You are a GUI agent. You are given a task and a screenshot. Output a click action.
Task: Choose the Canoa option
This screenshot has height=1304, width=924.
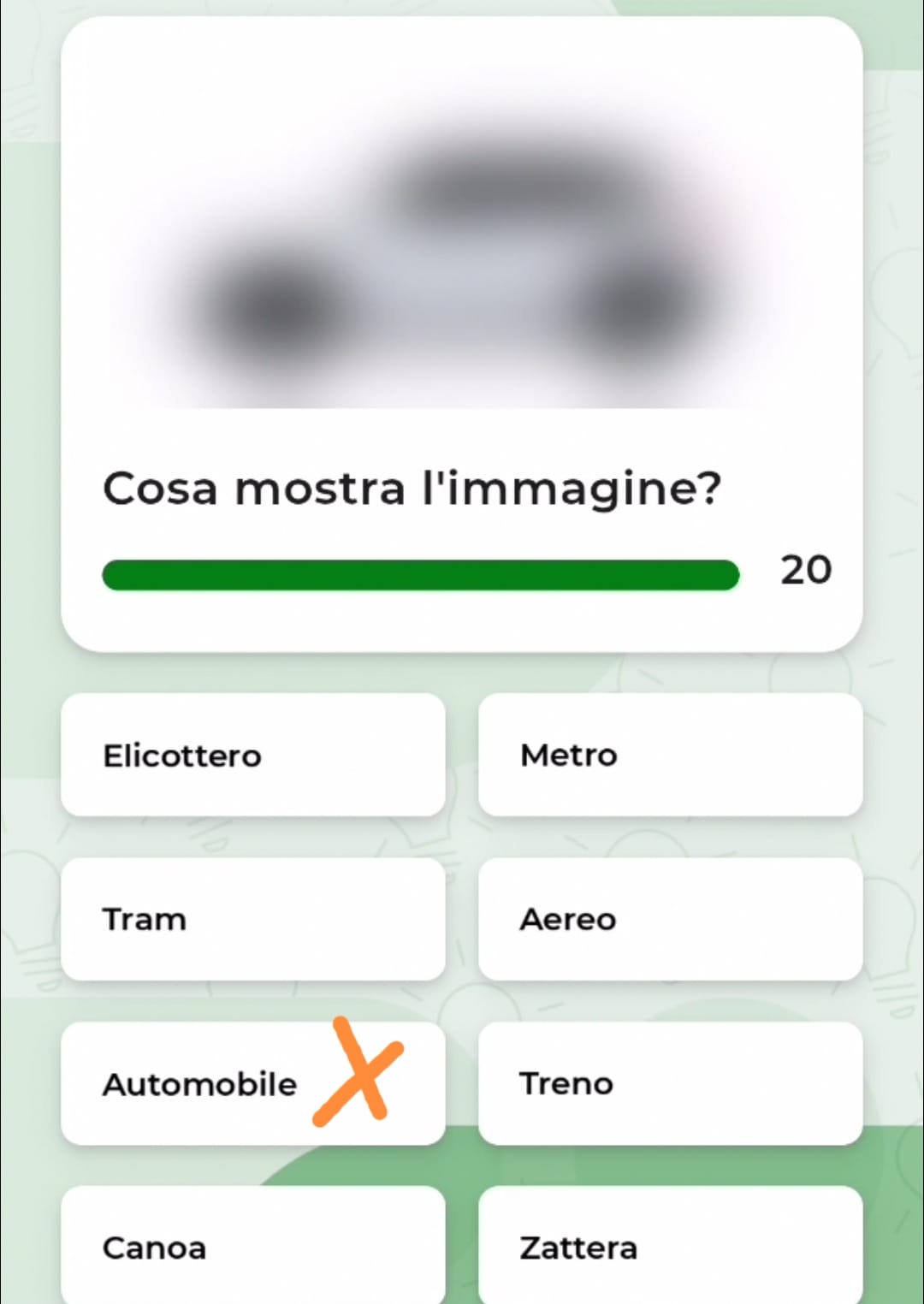click(252, 1246)
